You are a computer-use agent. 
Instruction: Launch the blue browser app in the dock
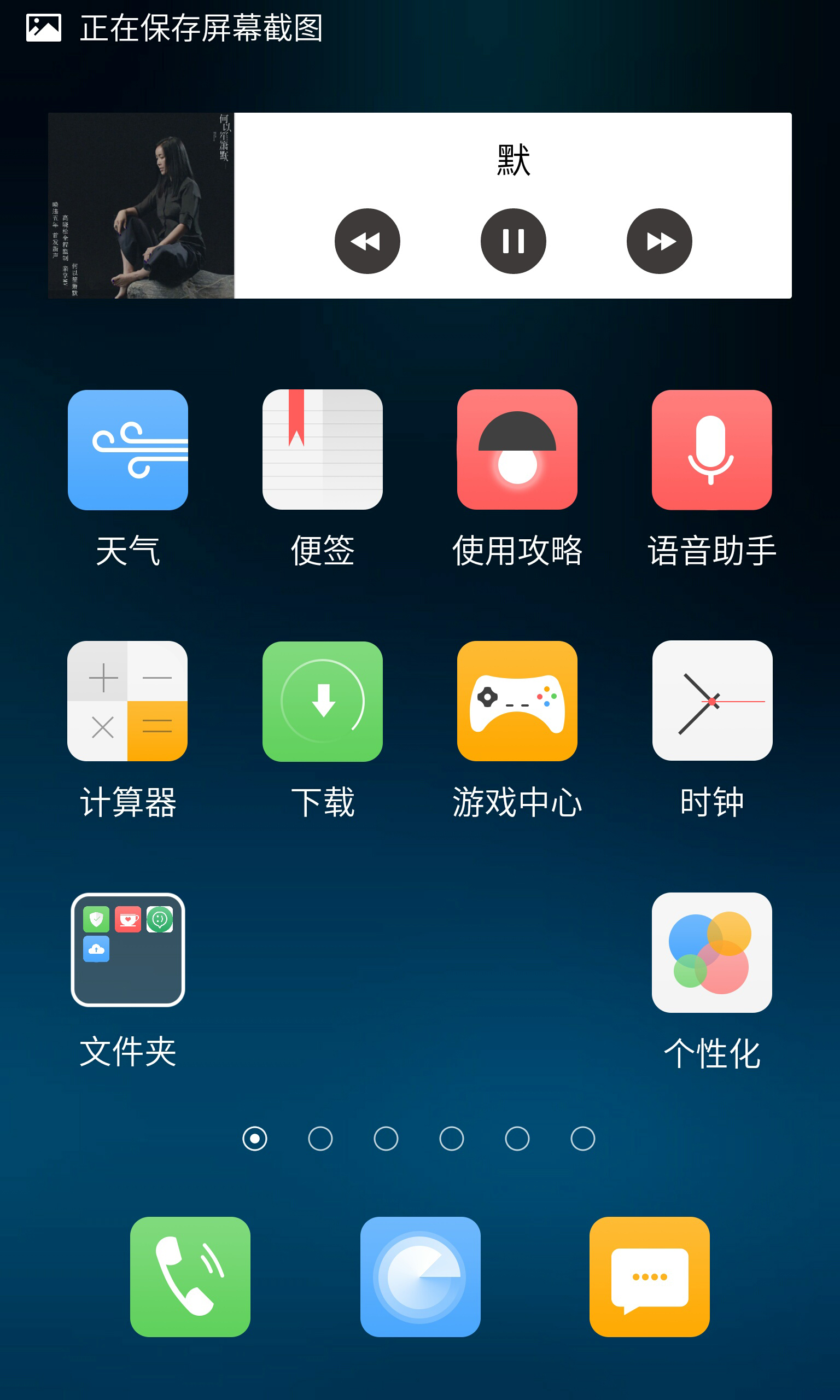(x=420, y=1276)
